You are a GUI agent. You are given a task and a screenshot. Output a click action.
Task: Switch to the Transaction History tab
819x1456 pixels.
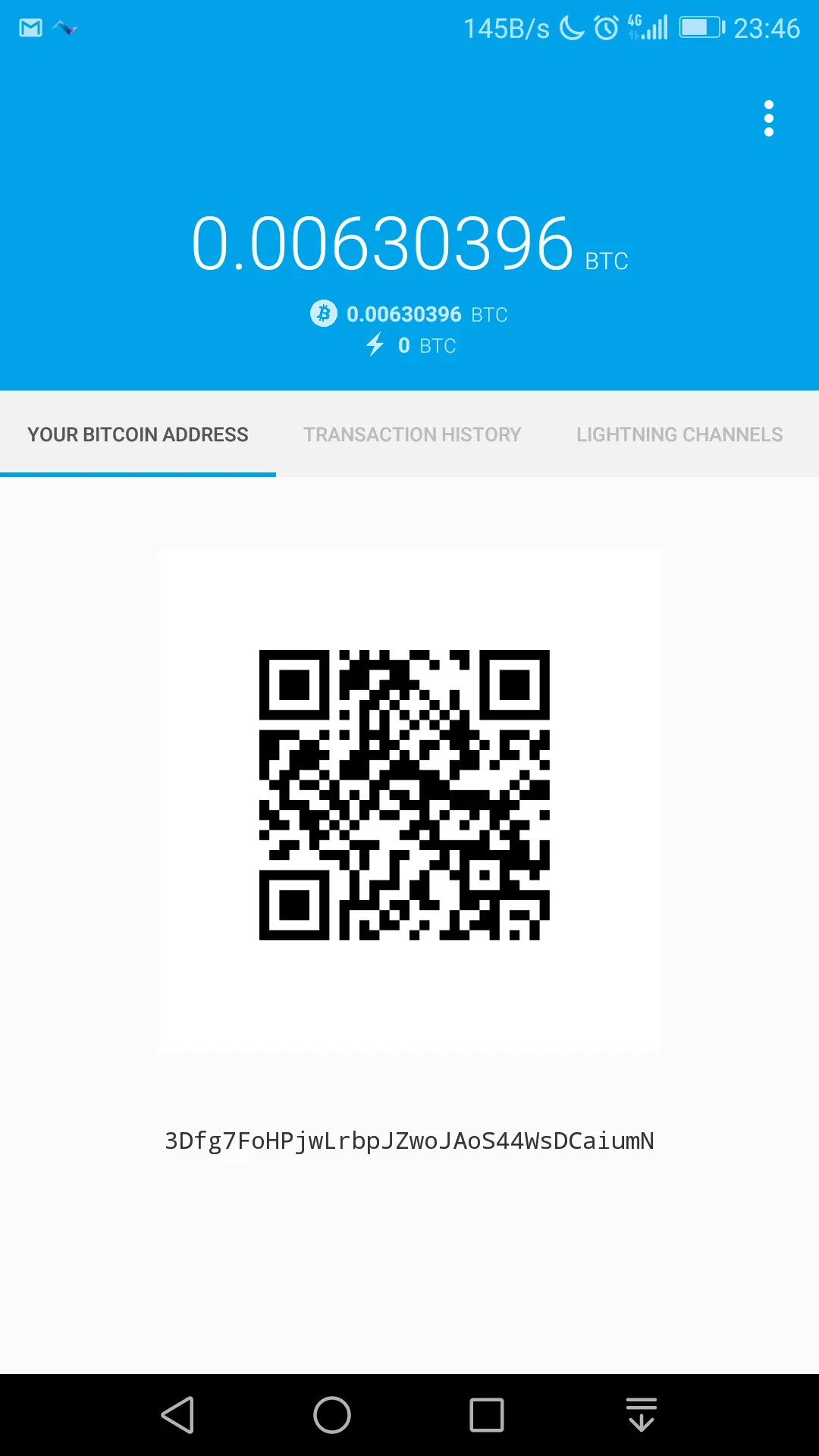(413, 435)
